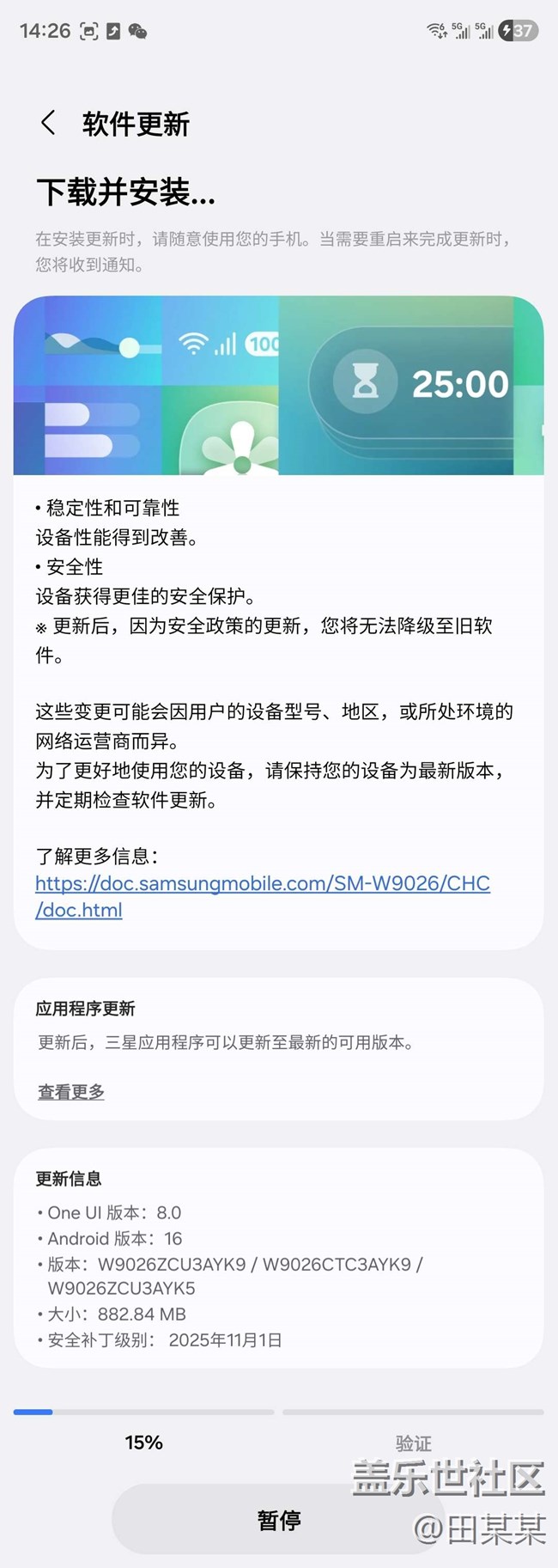The width and height of the screenshot is (558, 1568).
Task: Open the doc.samsungmobile.com link
Action: 262,884
